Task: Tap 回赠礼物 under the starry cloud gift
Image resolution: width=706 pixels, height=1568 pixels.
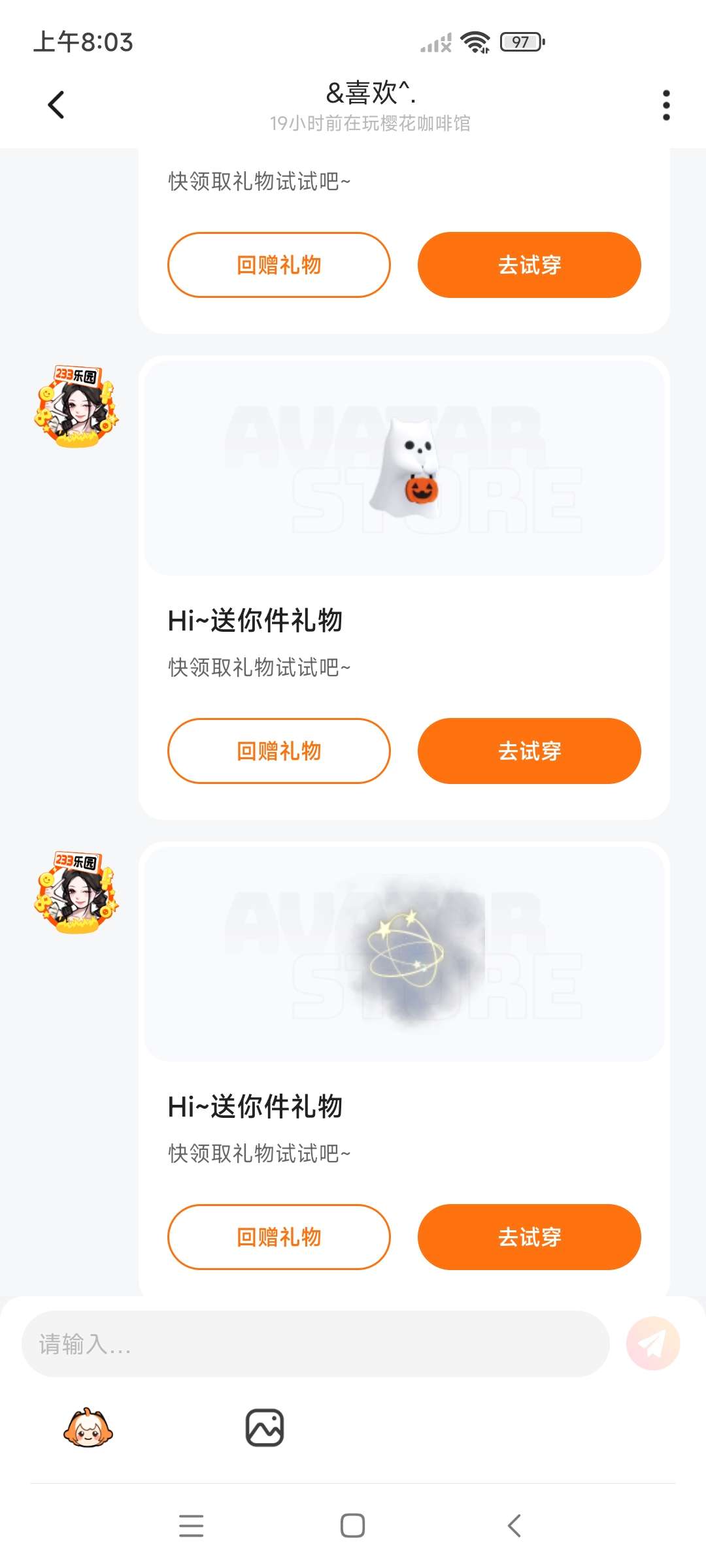Action: click(x=279, y=1237)
